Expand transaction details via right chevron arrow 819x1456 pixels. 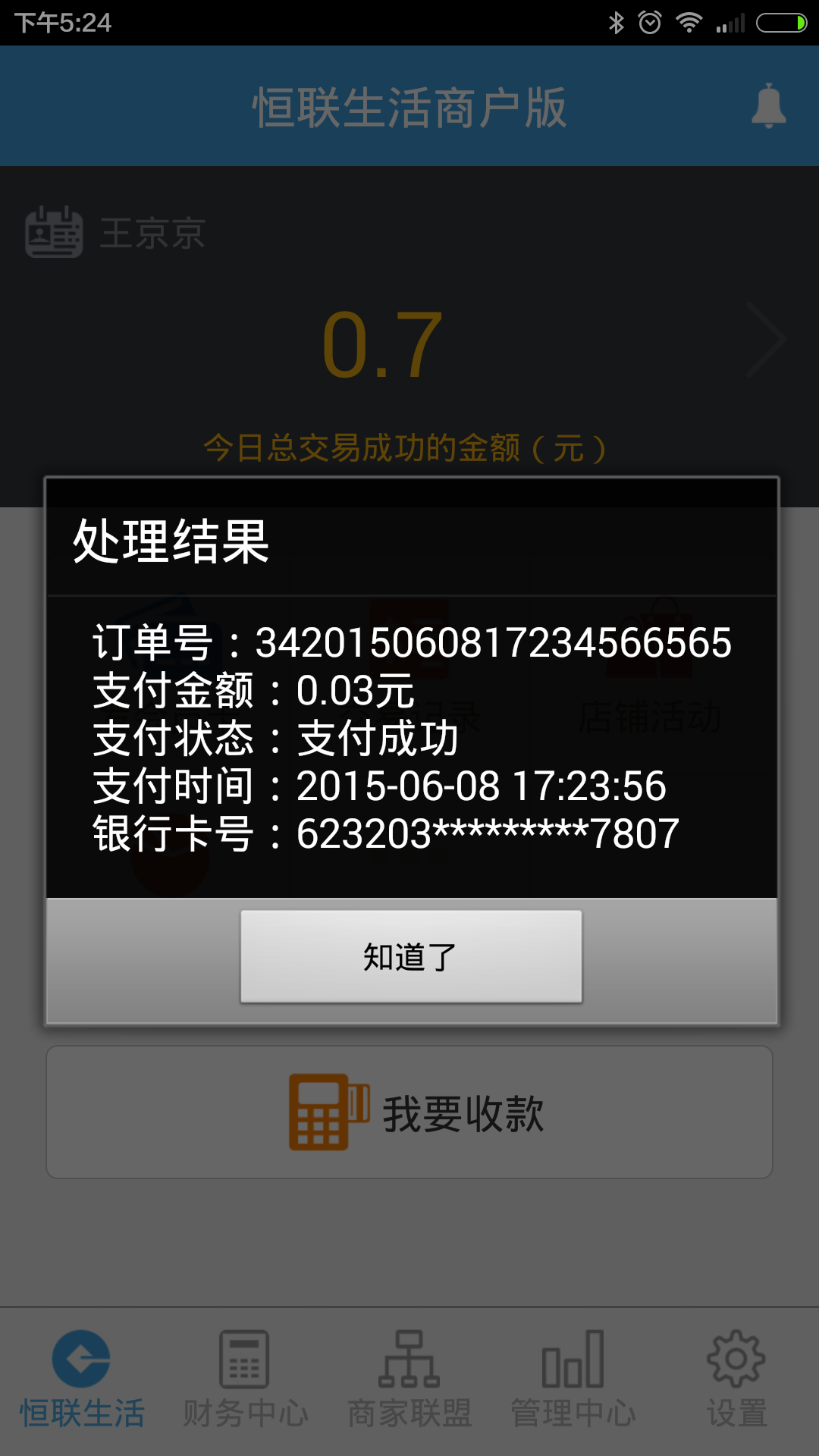pos(766,339)
